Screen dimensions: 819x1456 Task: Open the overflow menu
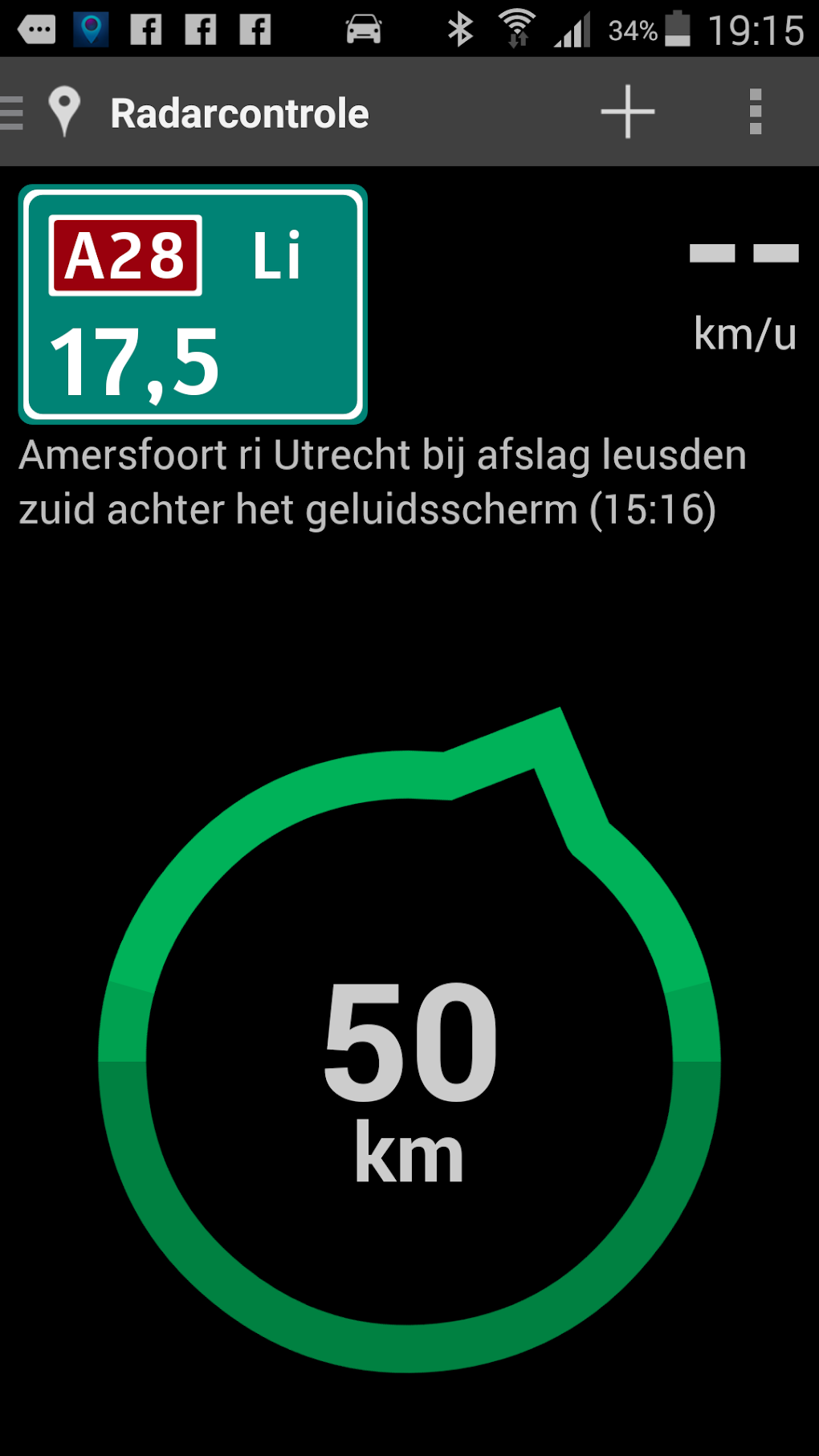[755, 112]
